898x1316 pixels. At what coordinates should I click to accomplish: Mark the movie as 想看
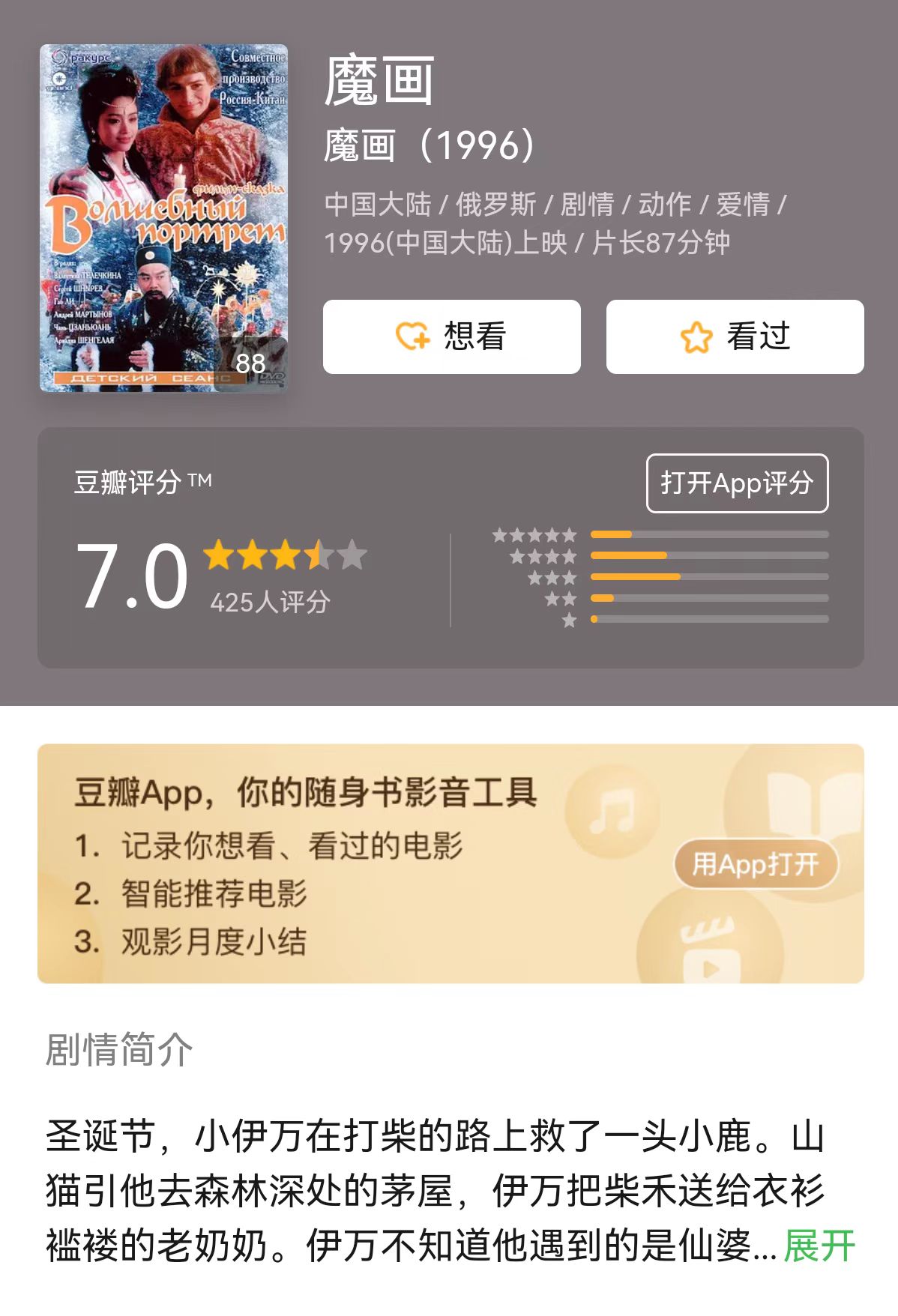click(451, 336)
